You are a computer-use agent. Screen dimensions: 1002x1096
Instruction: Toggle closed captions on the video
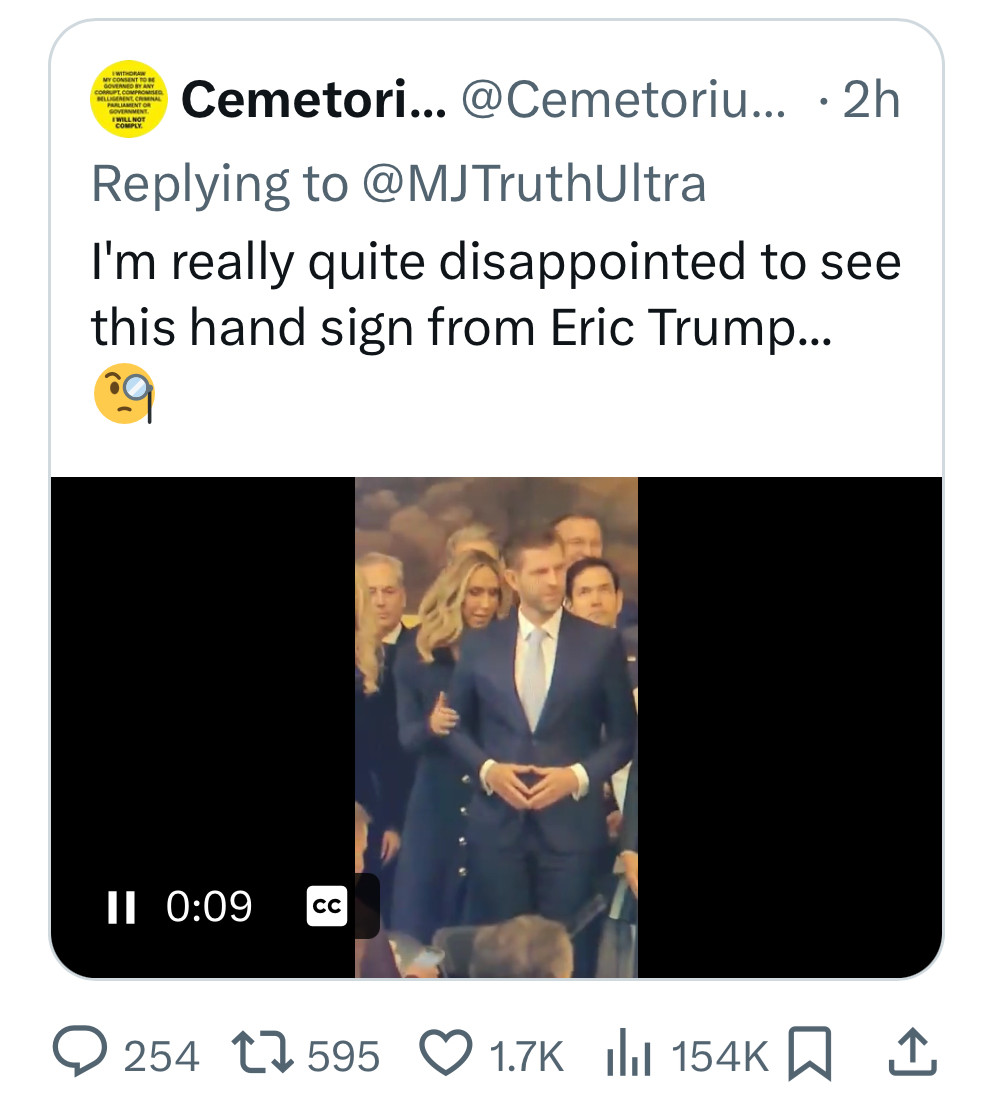(x=326, y=906)
